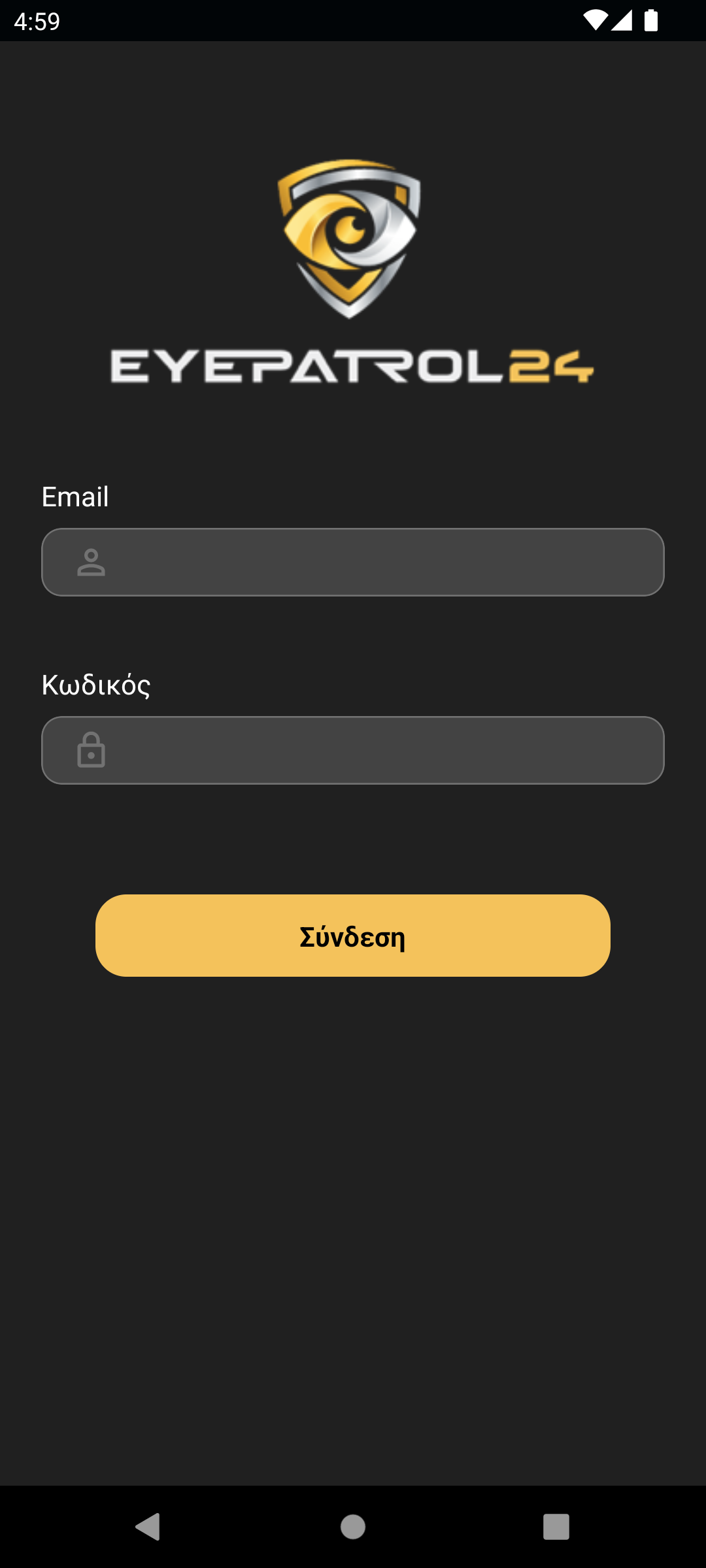Go back using the system back button

[x=148, y=1527]
